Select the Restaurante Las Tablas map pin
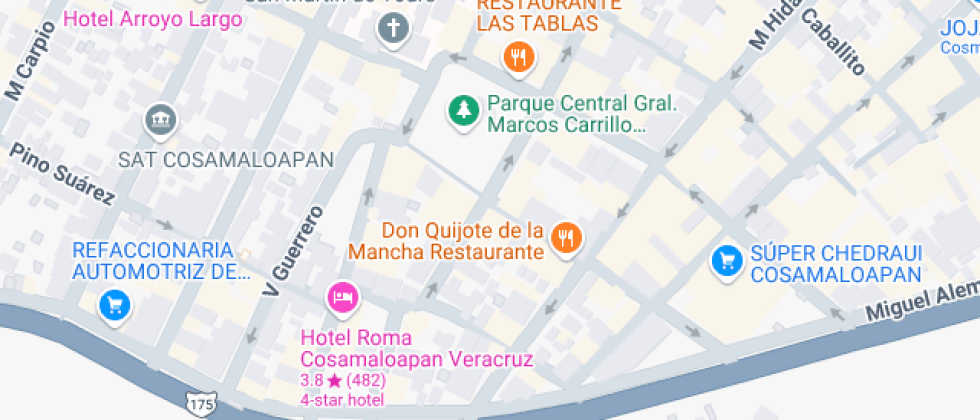980x420 pixels. click(x=517, y=58)
